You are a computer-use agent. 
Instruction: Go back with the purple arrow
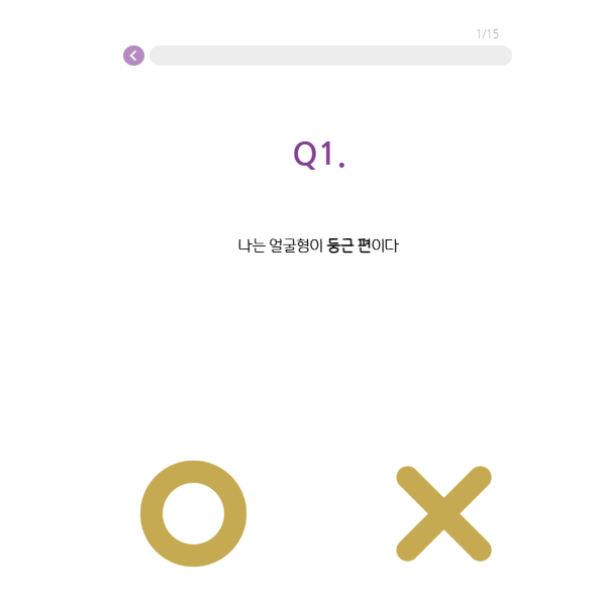click(134, 56)
